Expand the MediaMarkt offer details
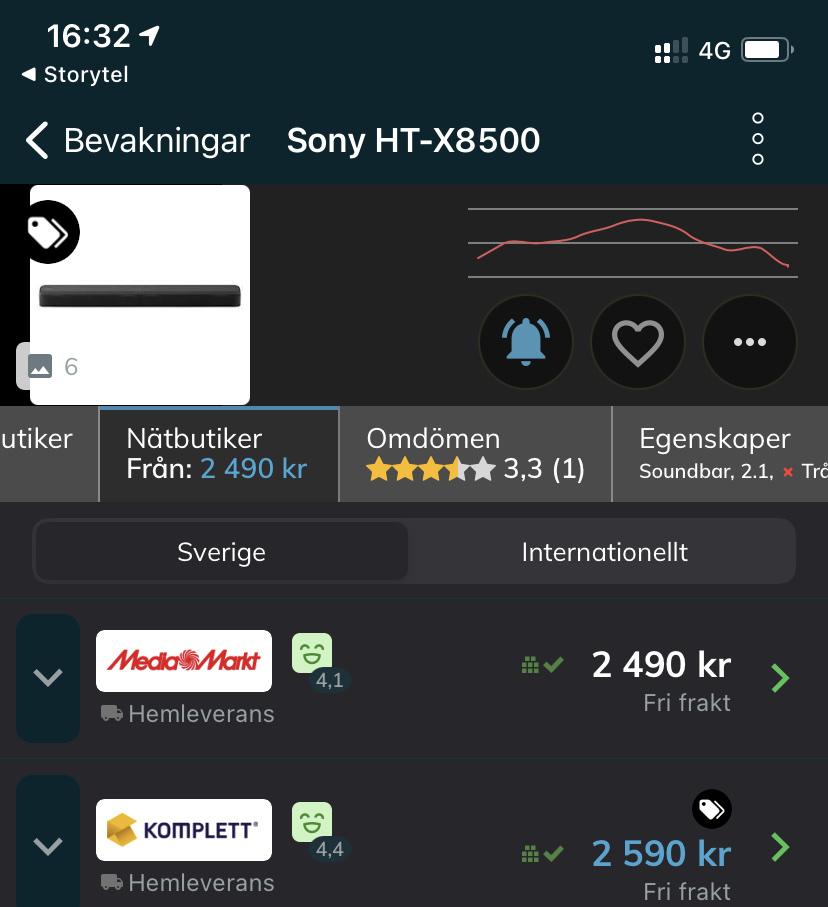828x907 pixels. click(x=48, y=678)
